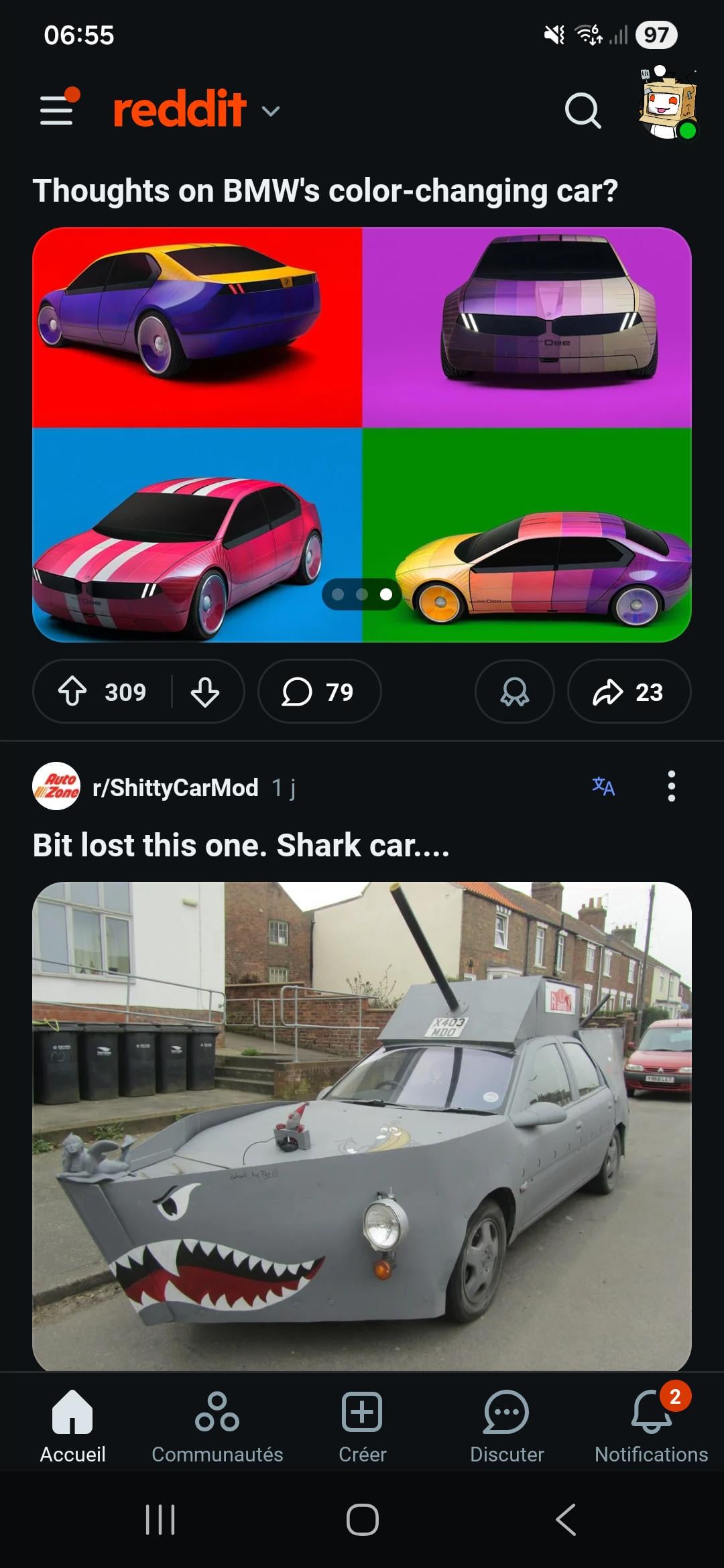
Task: Give an award to the BMW post
Action: tap(514, 692)
